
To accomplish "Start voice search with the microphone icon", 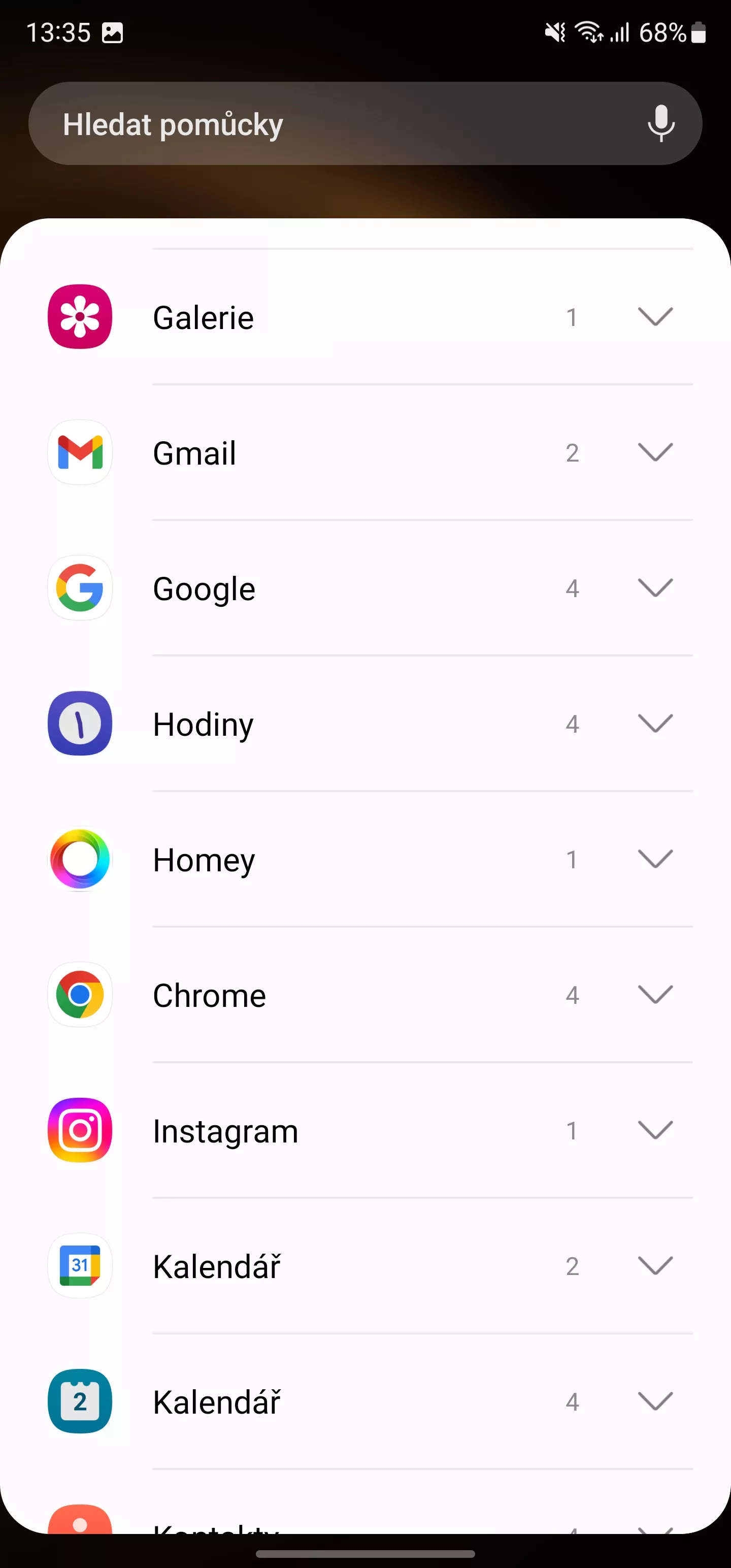I will [x=661, y=123].
